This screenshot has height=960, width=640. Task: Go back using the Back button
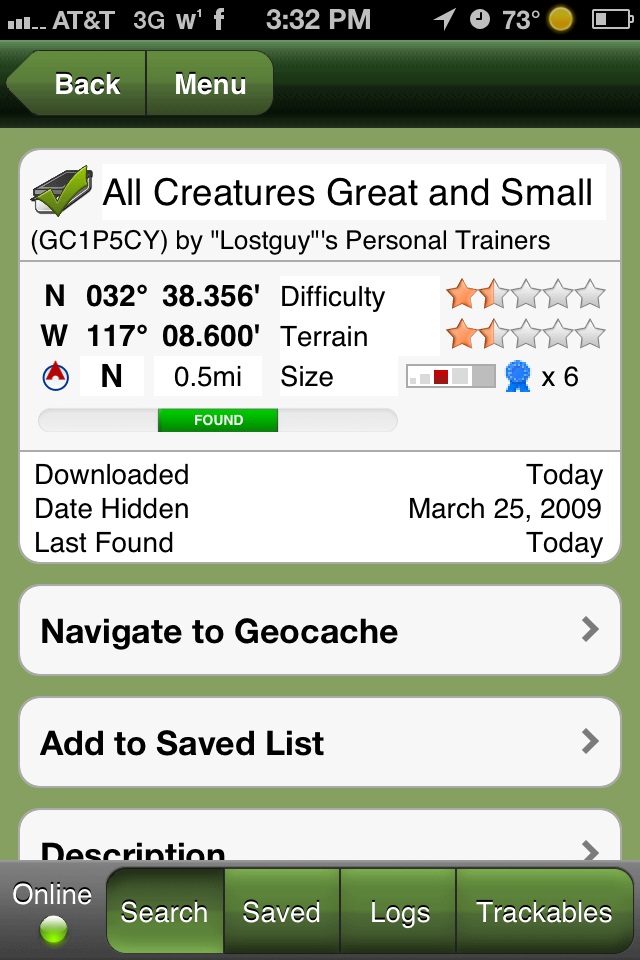coord(80,85)
